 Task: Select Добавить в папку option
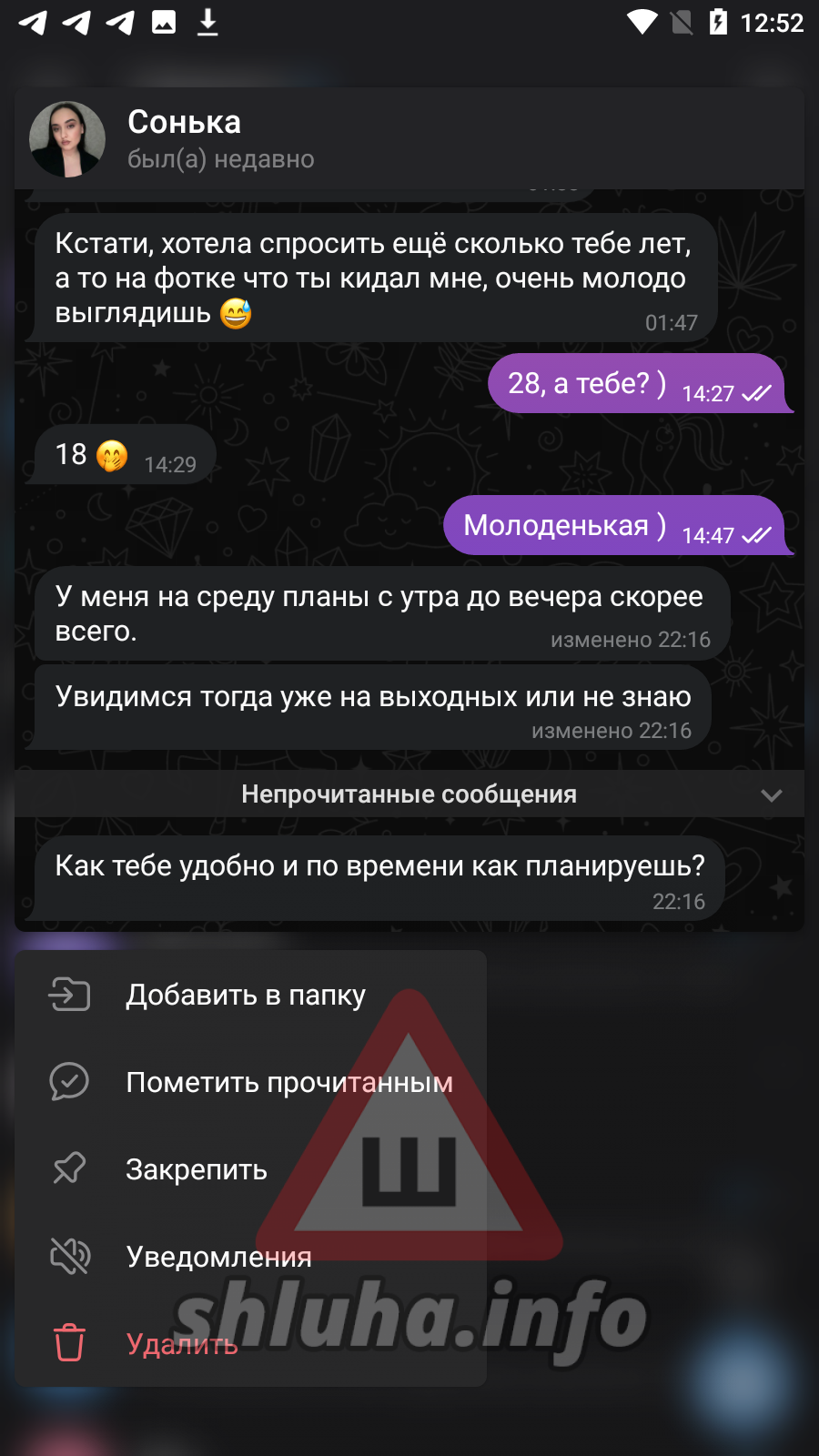pos(246,995)
